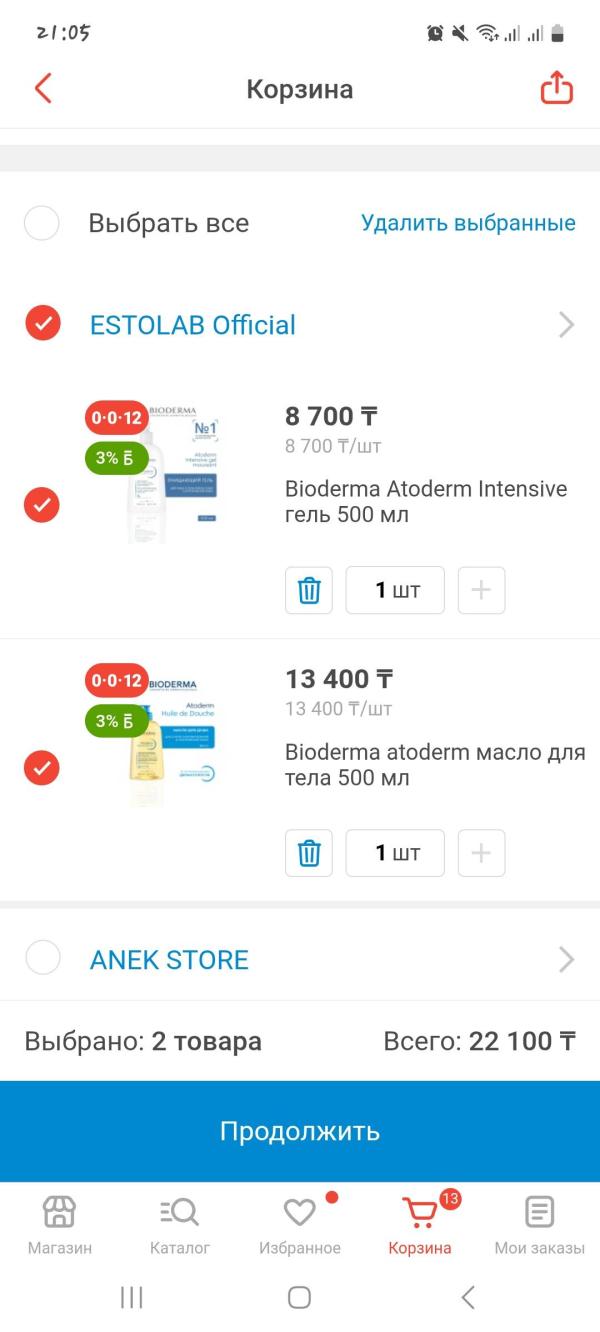The image size is (600, 1332).
Task: Select the ANEK STORE checkbox
Action: point(43,957)
